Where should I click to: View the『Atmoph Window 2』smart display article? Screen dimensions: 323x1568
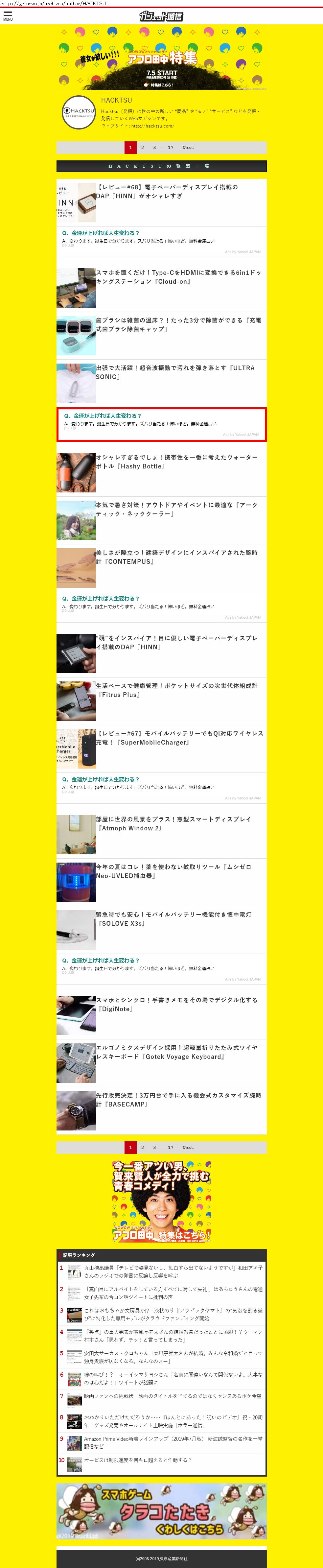coord(173,823)
